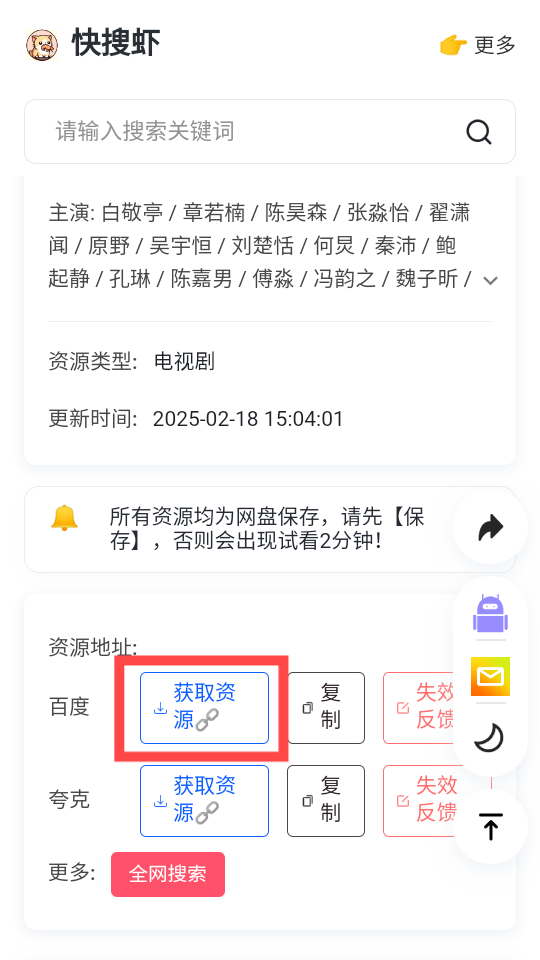
Task: Toggle dark mode with moon icon
Action: [490, 738]
